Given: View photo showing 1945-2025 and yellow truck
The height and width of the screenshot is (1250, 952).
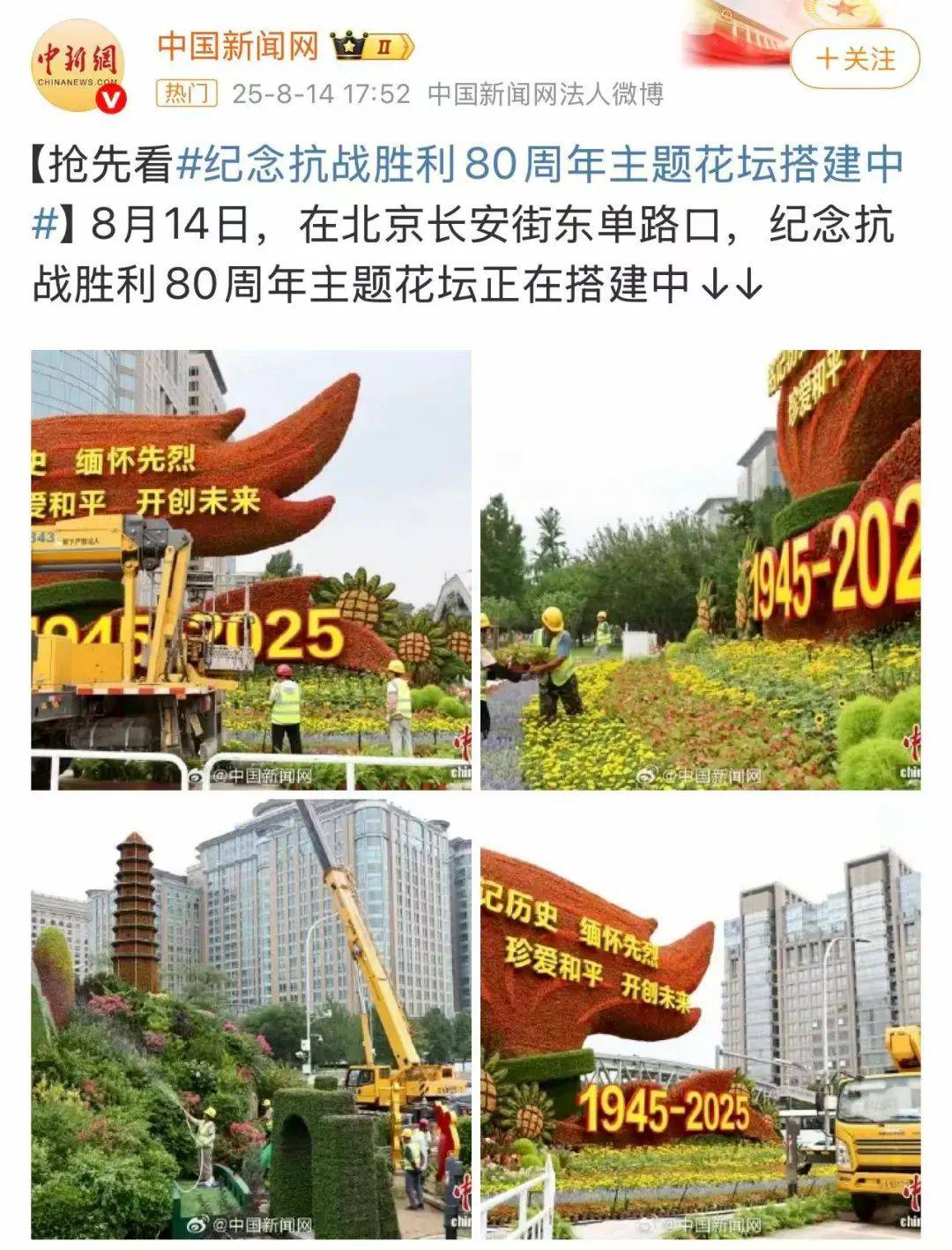Looking at the screenshot, I should pyautogui.click(x=700, y=1018).
